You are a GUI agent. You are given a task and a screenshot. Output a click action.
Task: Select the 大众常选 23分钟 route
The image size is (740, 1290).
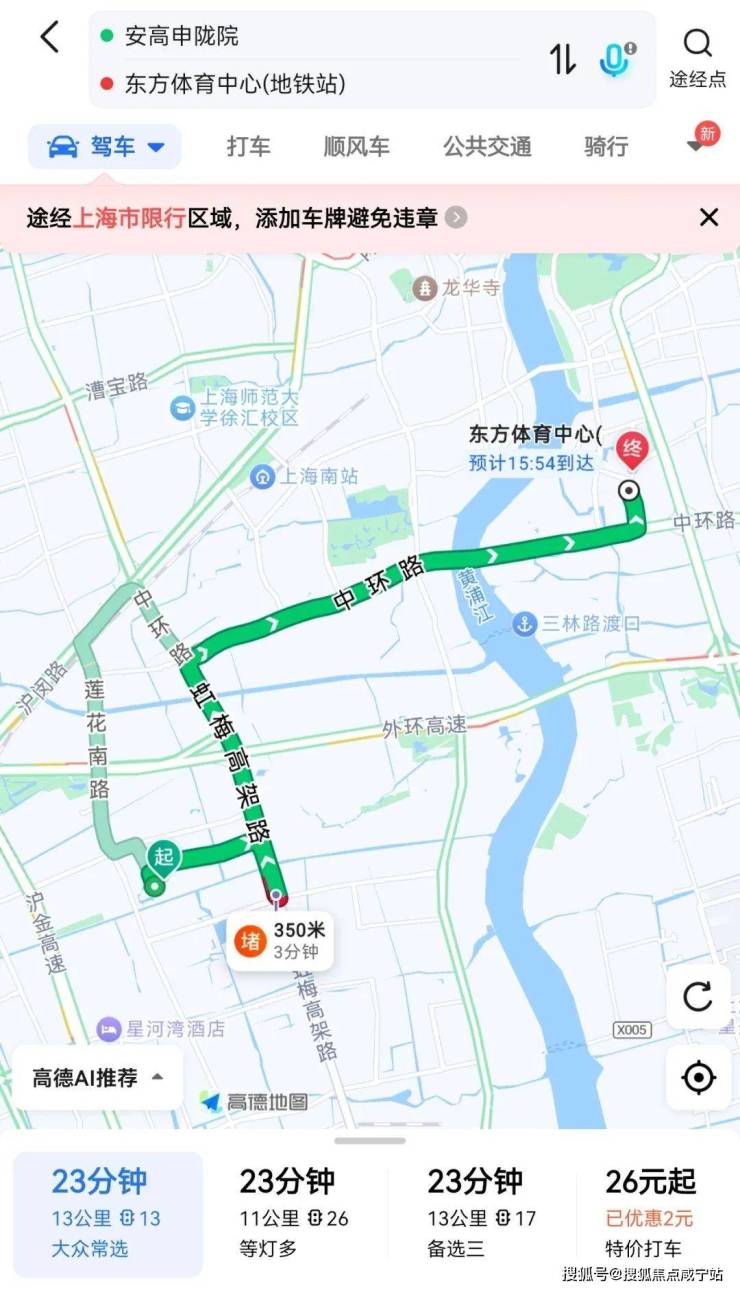[x=107, y=1213]
